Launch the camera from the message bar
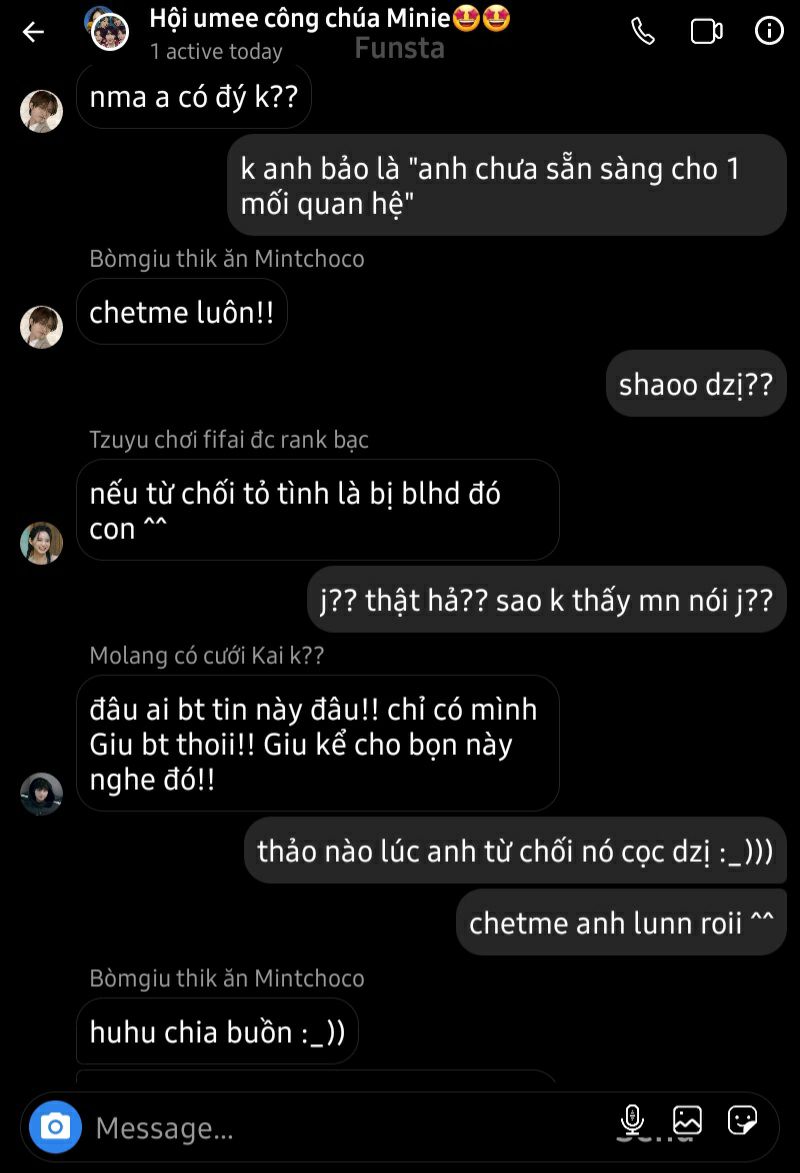The height and width of the screenshot is (1173, 800). pos(55,1128)
